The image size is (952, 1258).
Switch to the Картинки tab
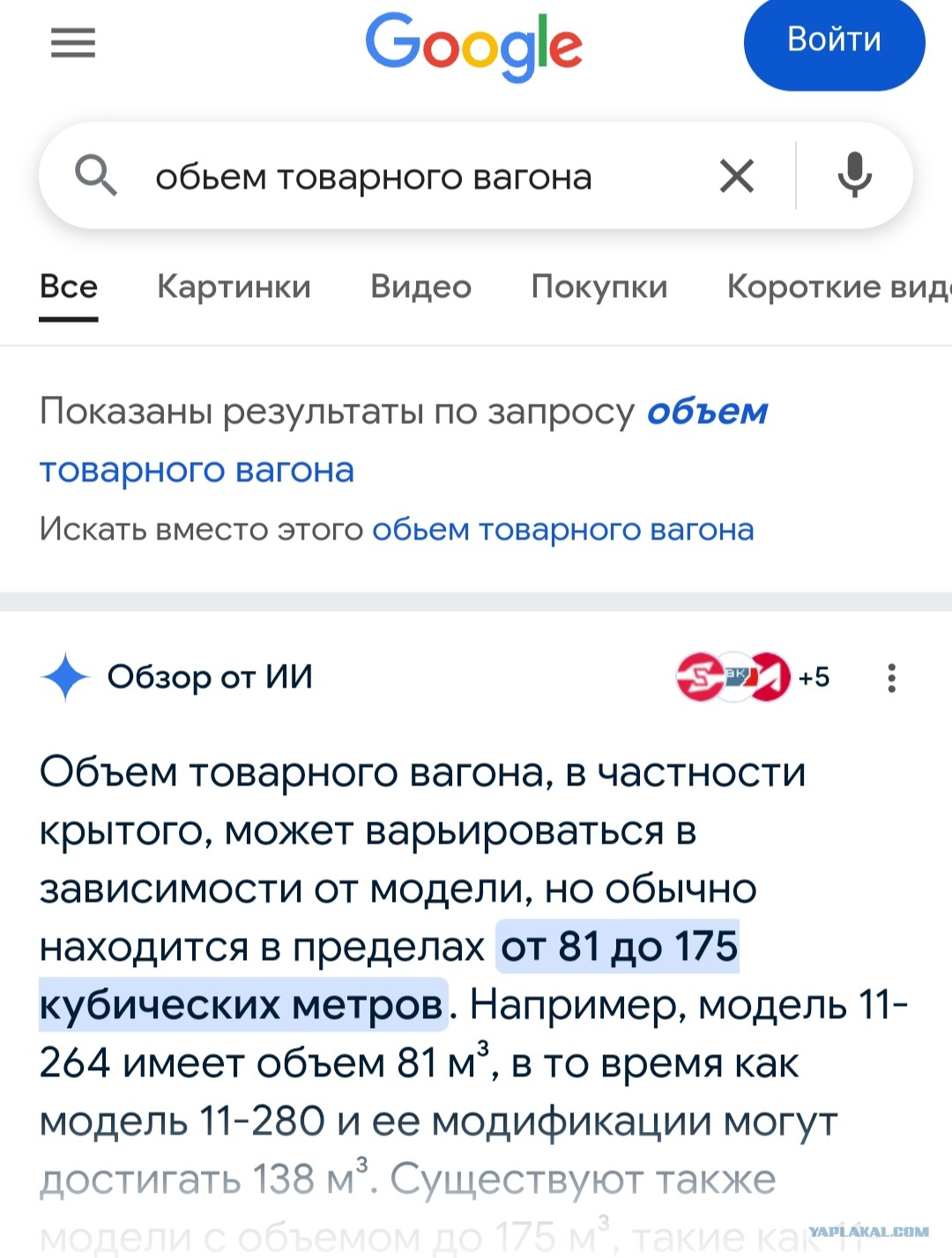234,287
